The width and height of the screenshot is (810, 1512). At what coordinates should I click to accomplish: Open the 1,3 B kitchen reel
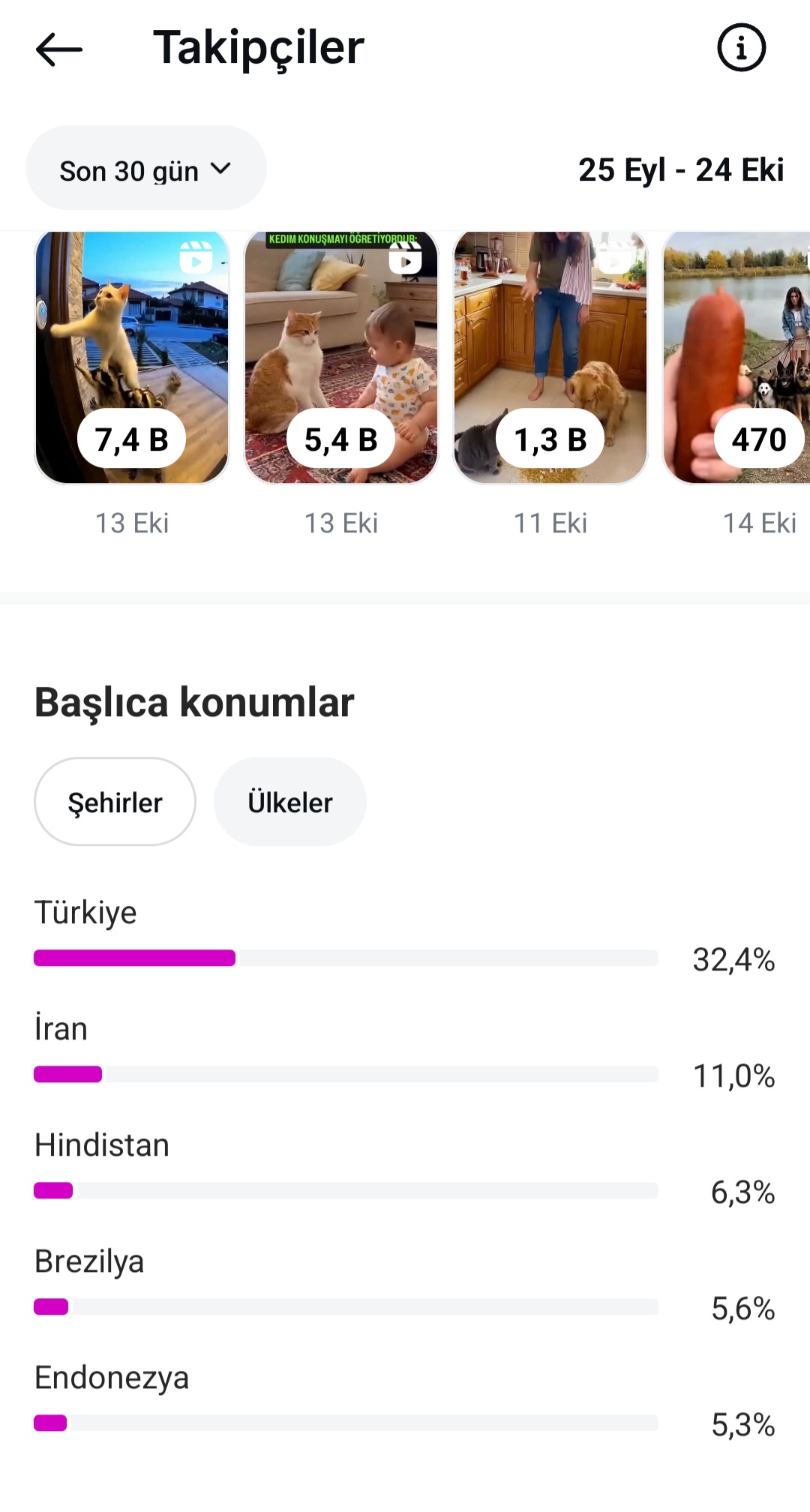pos(550,358)
